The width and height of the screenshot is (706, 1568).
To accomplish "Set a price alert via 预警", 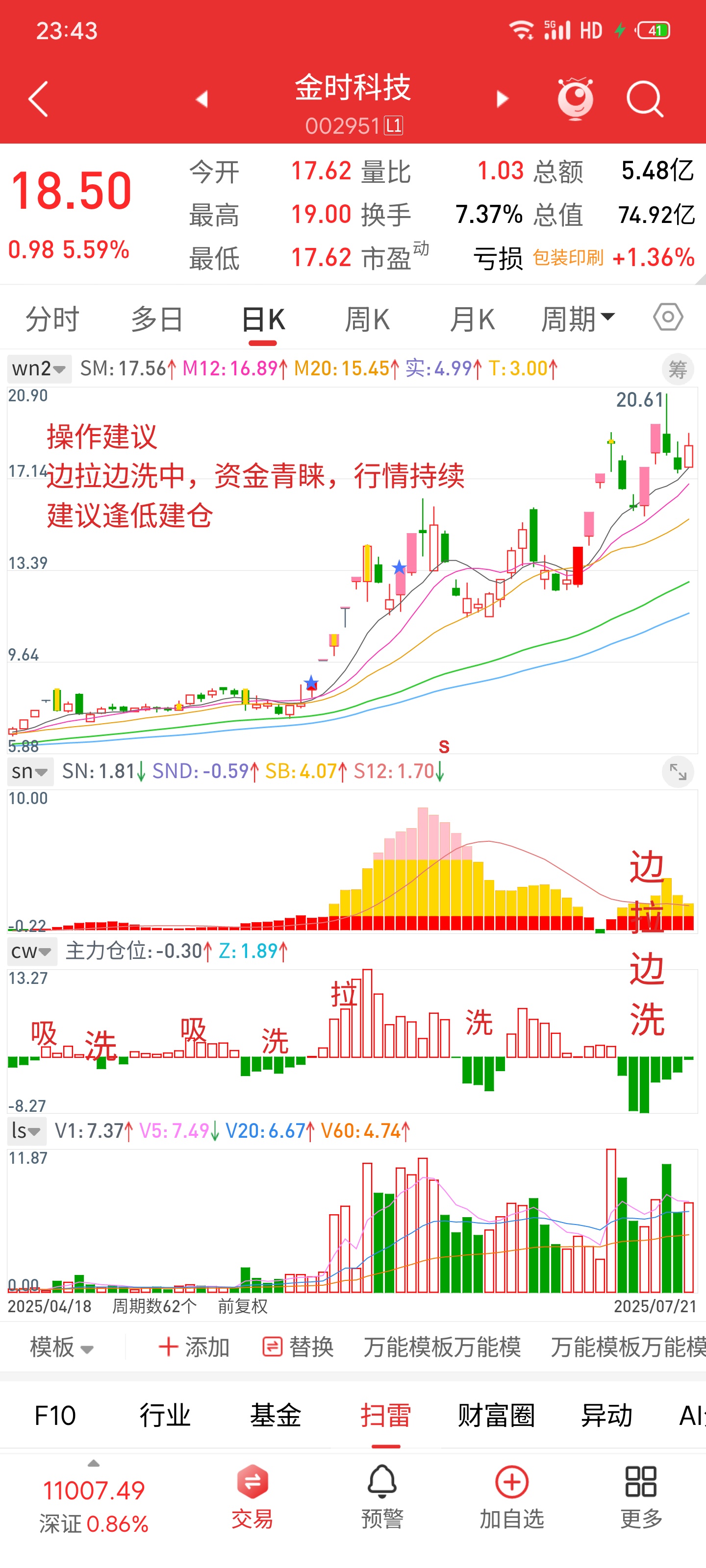I will pyautogui.click(x=382, y=1497).
